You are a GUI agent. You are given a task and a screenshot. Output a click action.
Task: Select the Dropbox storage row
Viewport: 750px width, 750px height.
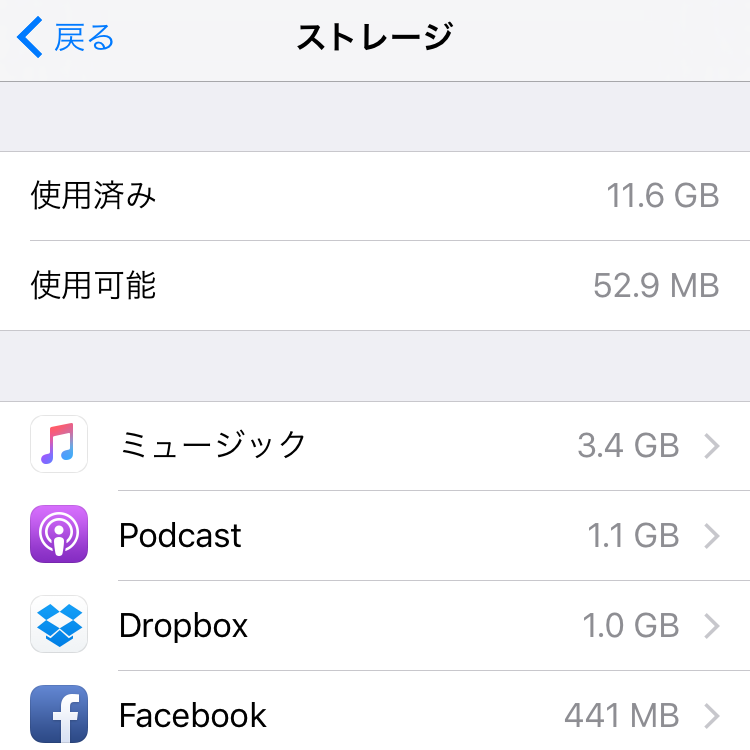click(375, 625)
